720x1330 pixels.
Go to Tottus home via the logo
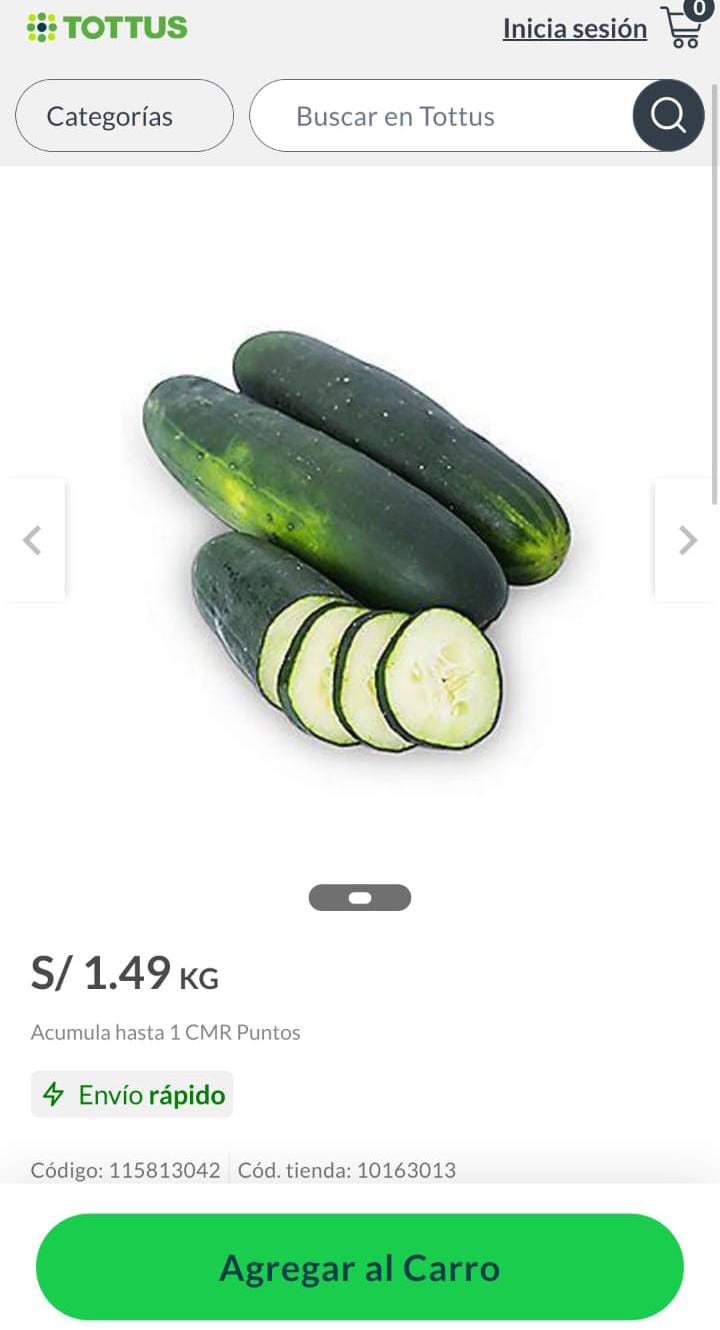(x=107, y=27)
